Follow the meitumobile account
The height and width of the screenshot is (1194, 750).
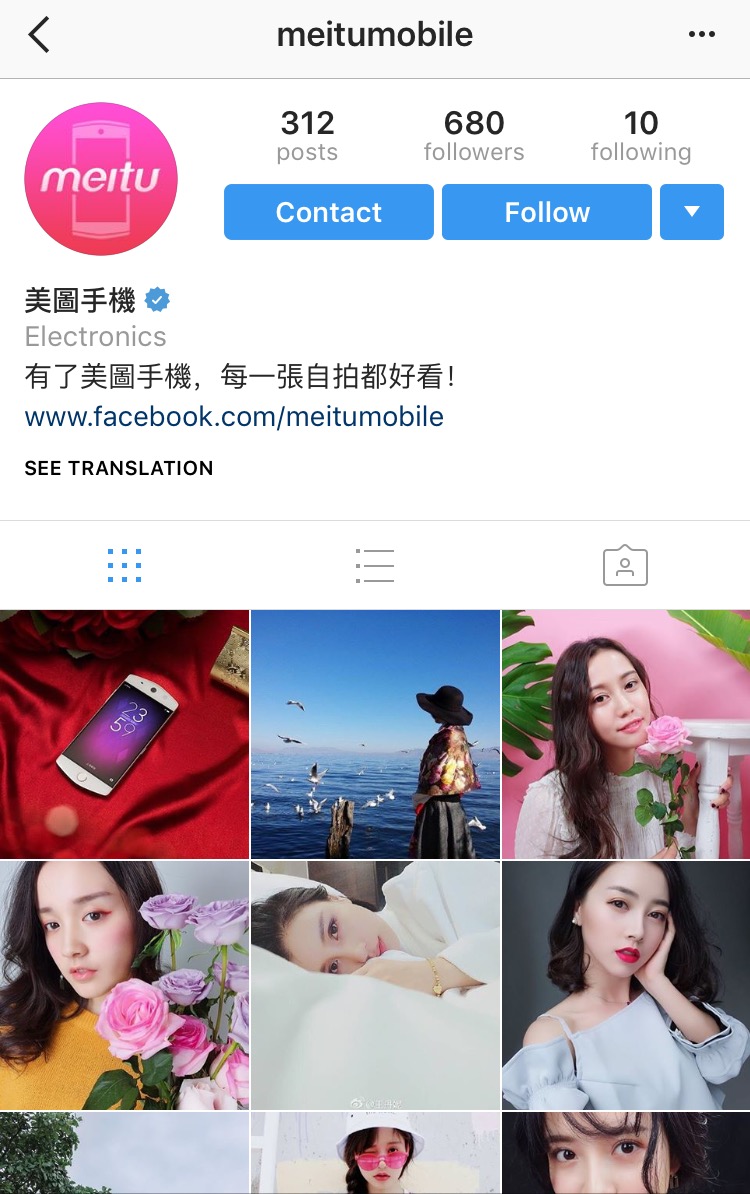click(x=546, y=212)
